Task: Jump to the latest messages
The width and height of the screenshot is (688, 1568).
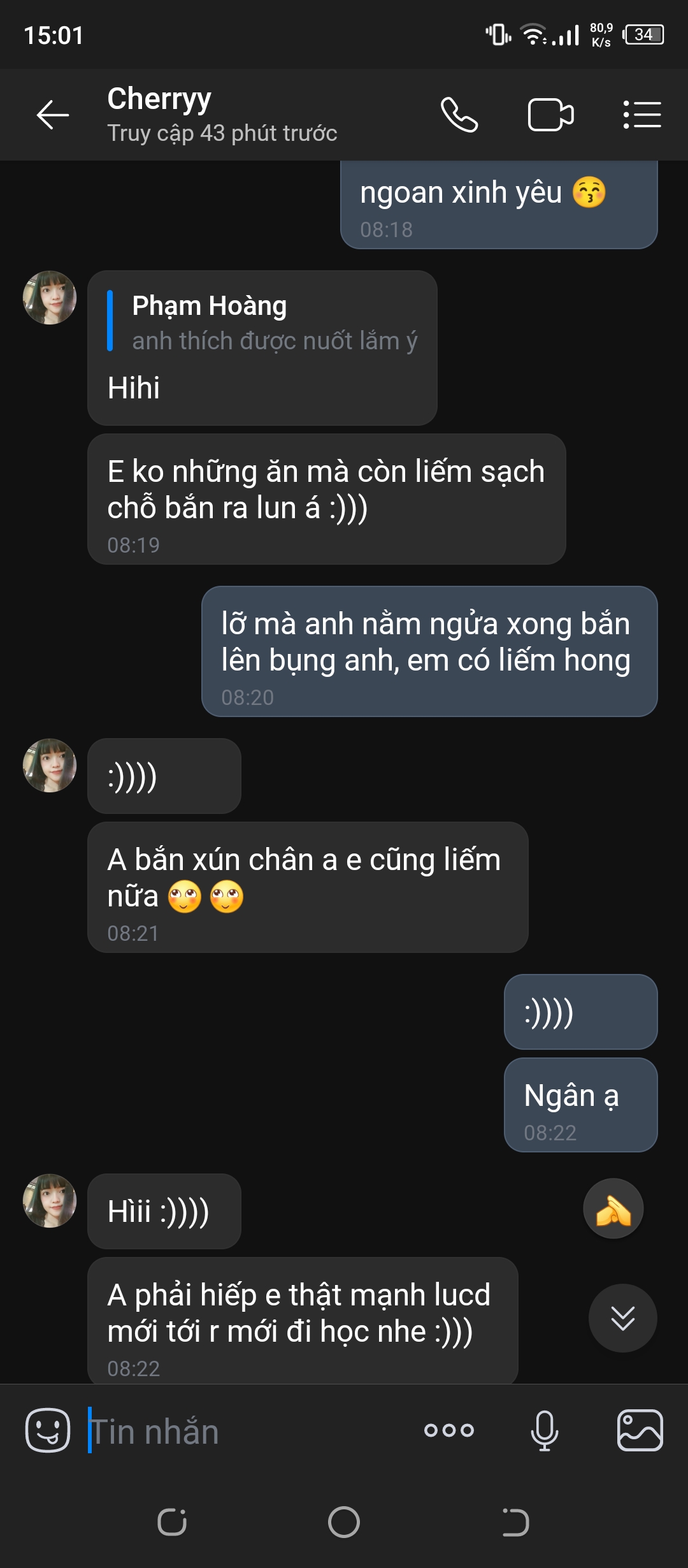Action: (622, 1318)
